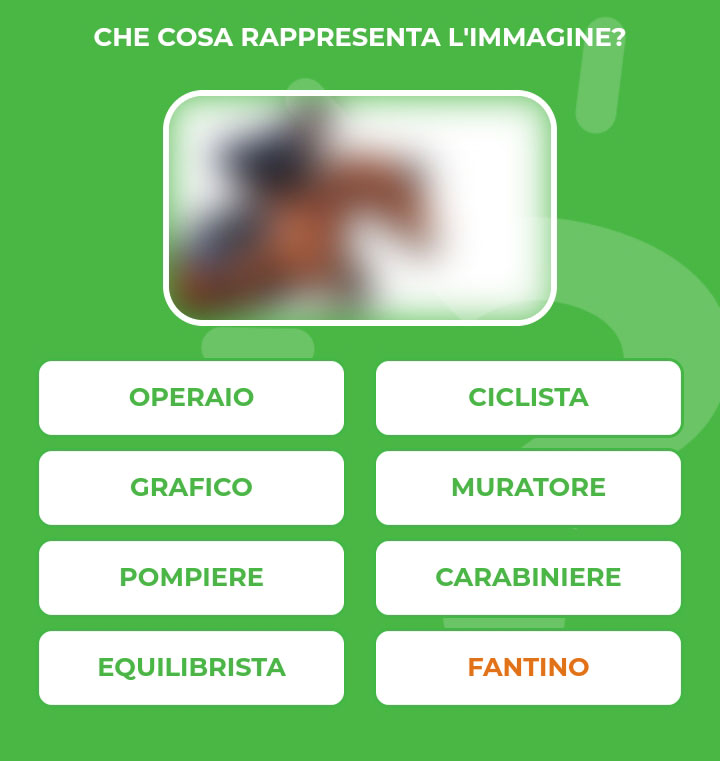Click the answer meaning firefighter, POMPIERE
720x761 pixels.
tap(191, 578)
